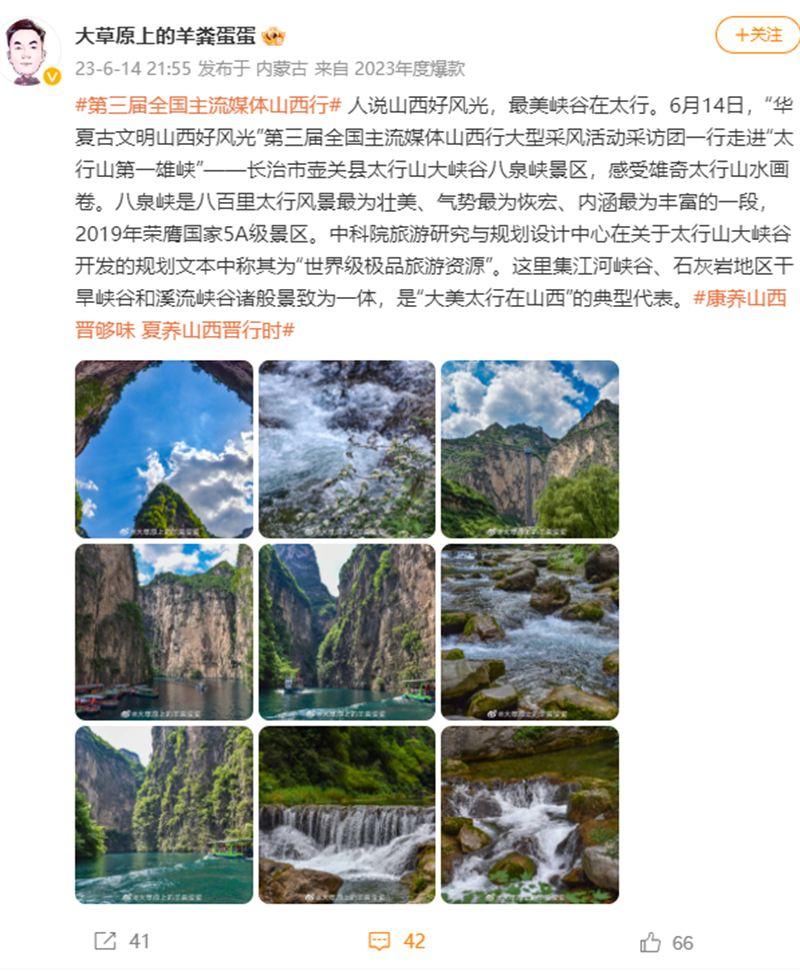Viewport: 800px width, 971px height.
Task: Open the green canyon river photo
Action: point(164,815)
